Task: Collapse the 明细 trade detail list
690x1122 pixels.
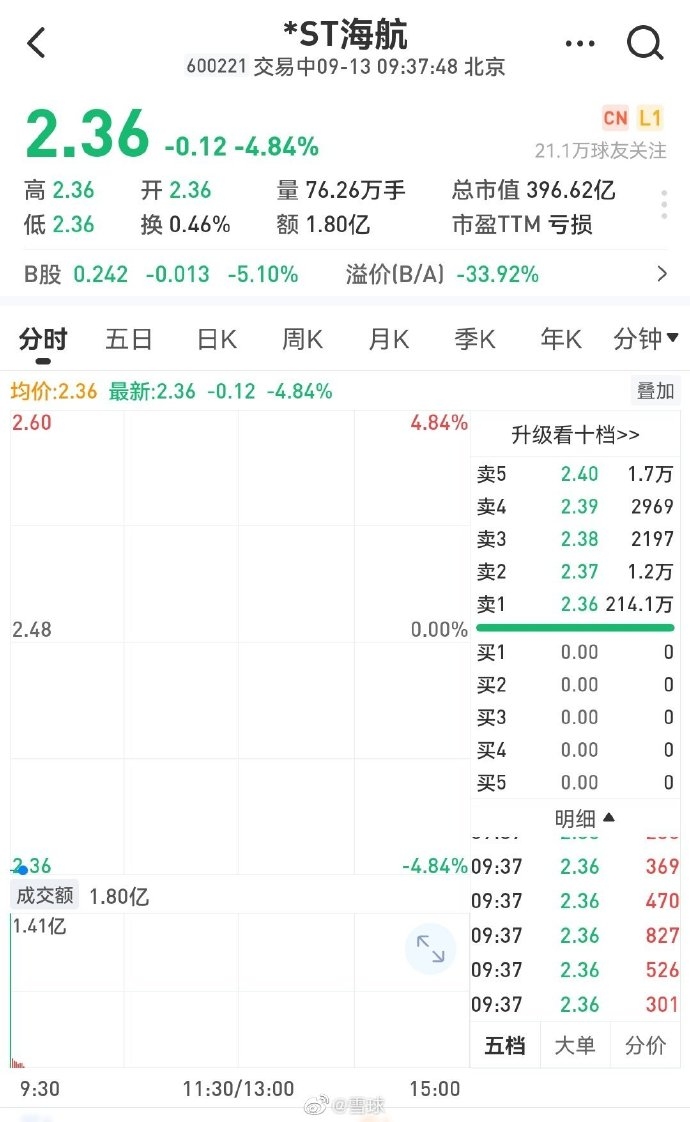Action: click(x=584, y=818)
